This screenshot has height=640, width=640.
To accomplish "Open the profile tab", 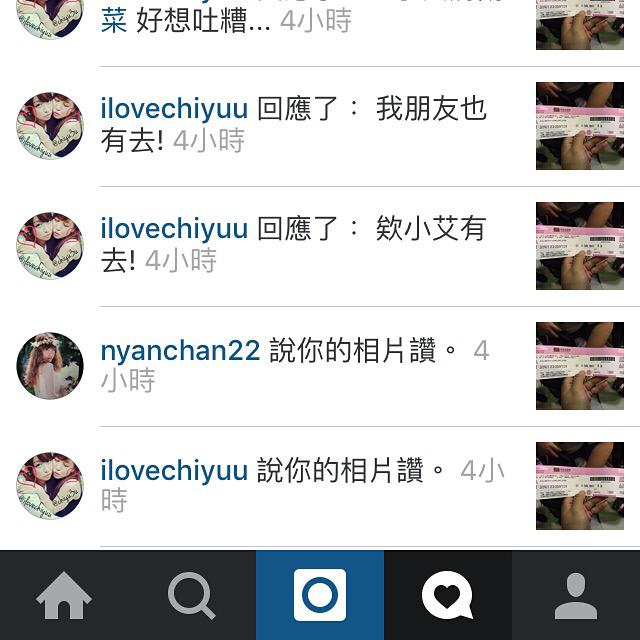I will point(576,596).
